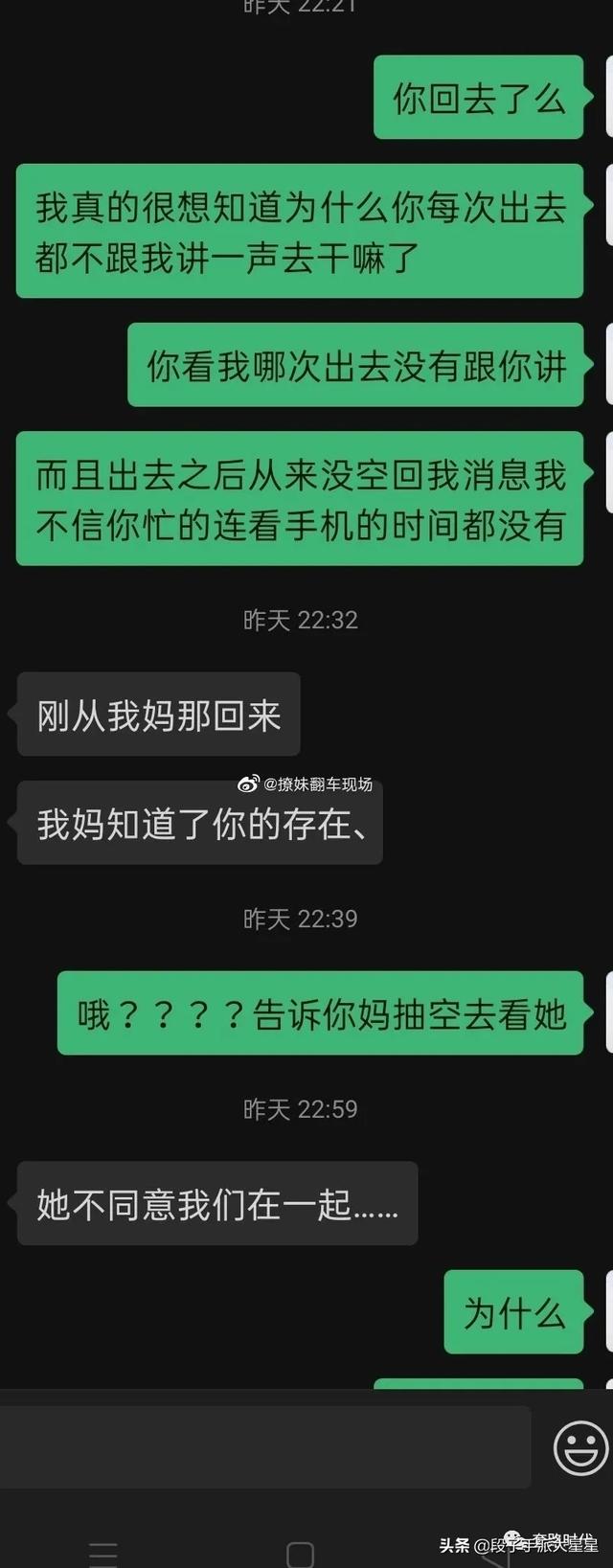The height and width of the screenshot is (1568, 613).
Task: Go to the home screen
Action: pos(301,1554)
